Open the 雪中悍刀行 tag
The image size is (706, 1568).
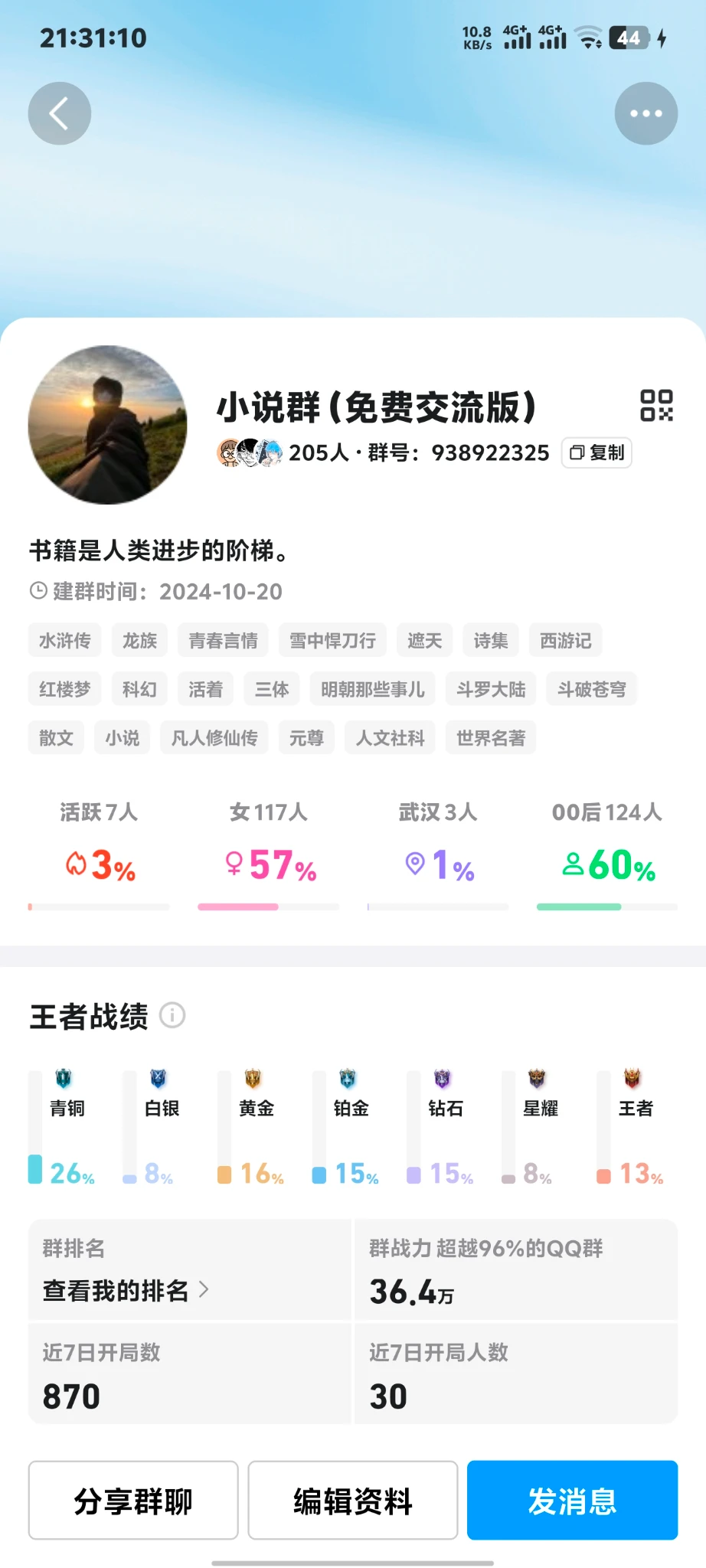tap(332, 640)
